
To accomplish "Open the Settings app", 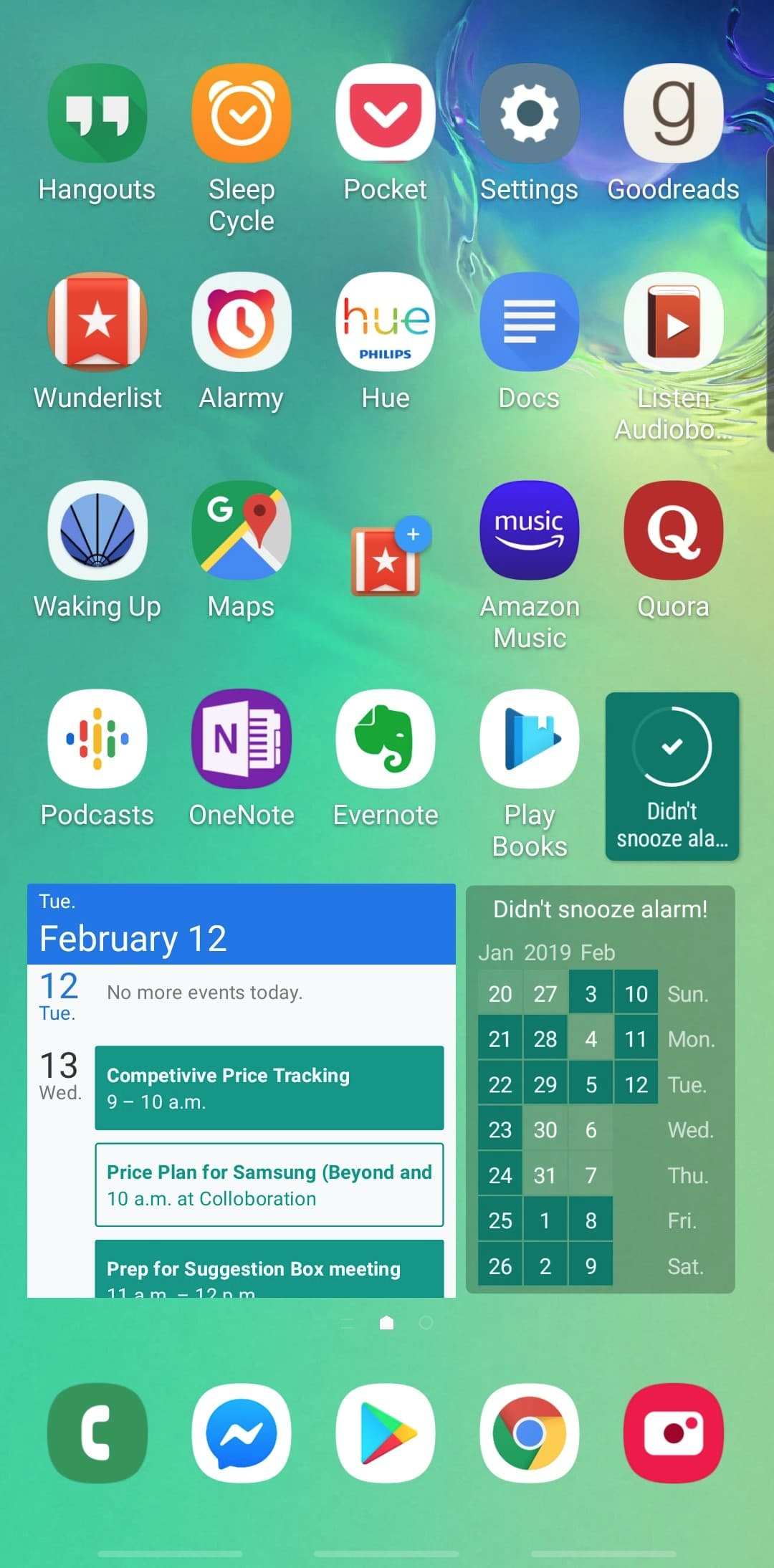I will (530, 114).
